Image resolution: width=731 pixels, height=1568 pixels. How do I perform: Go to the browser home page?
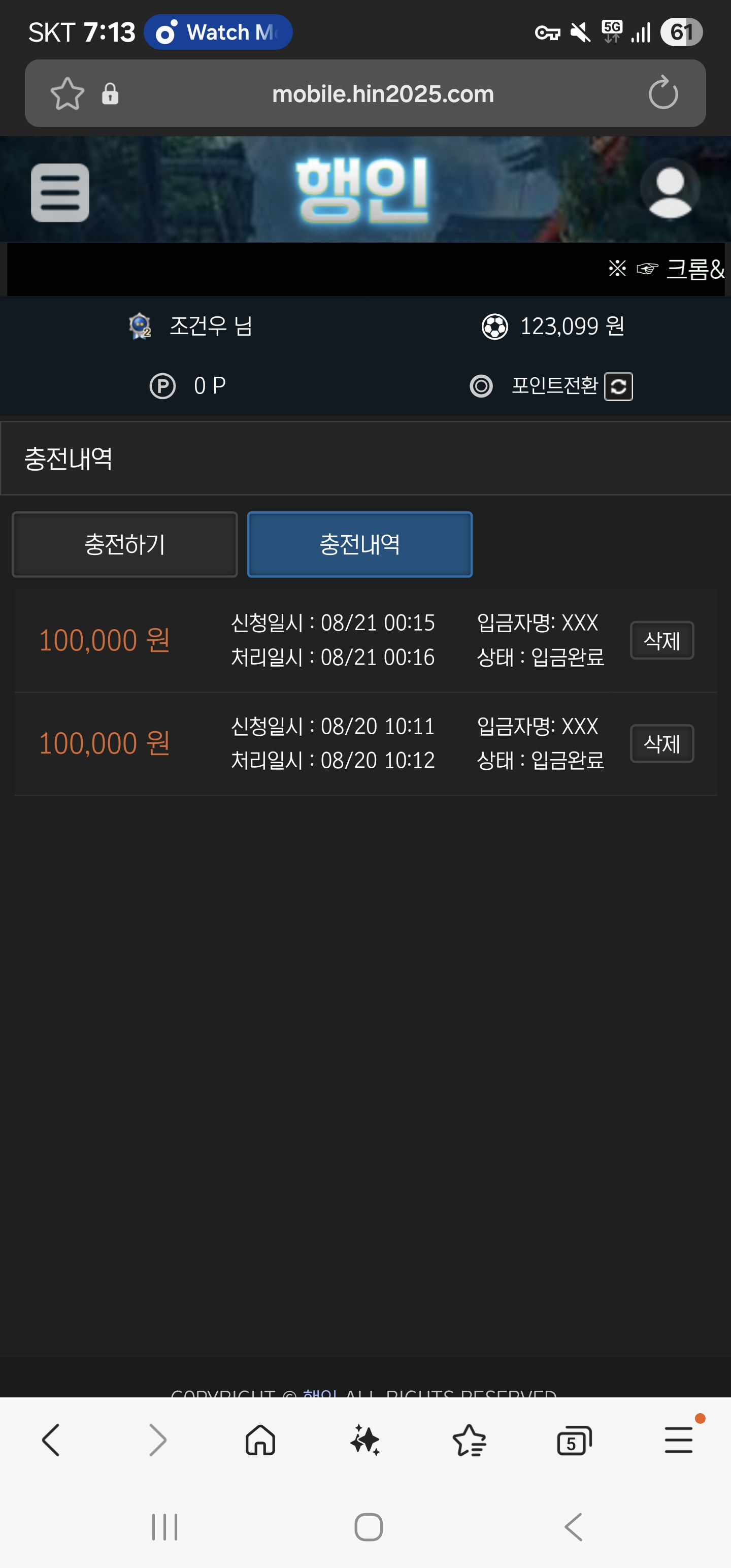tap(260, 1440)
